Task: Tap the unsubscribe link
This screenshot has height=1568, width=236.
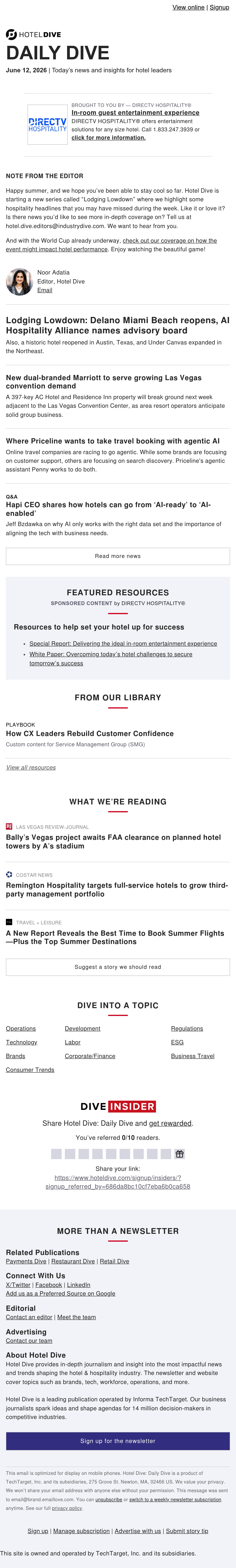Action: tap(109, 1500)
